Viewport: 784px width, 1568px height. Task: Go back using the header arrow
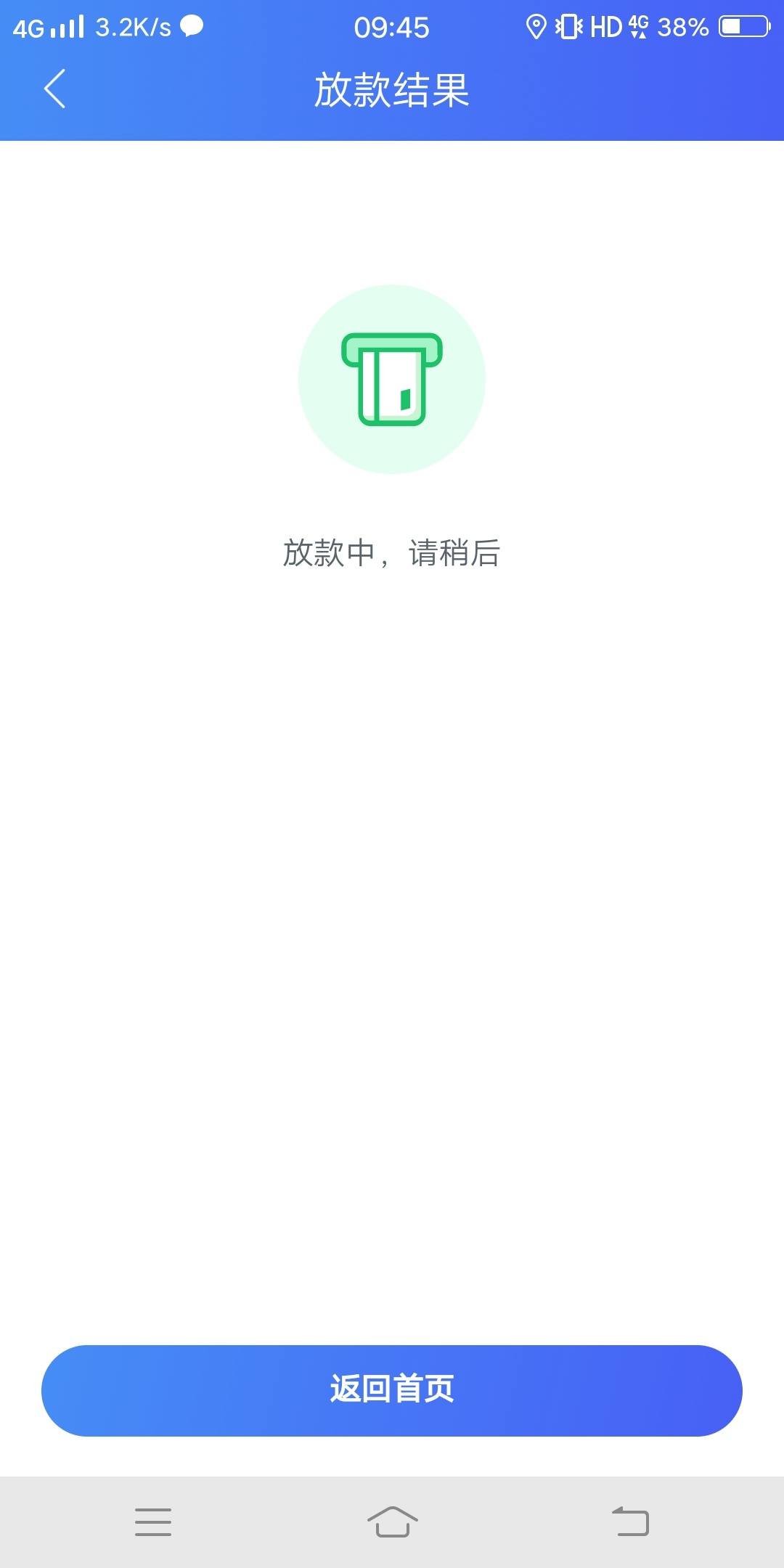pos(55,89)
